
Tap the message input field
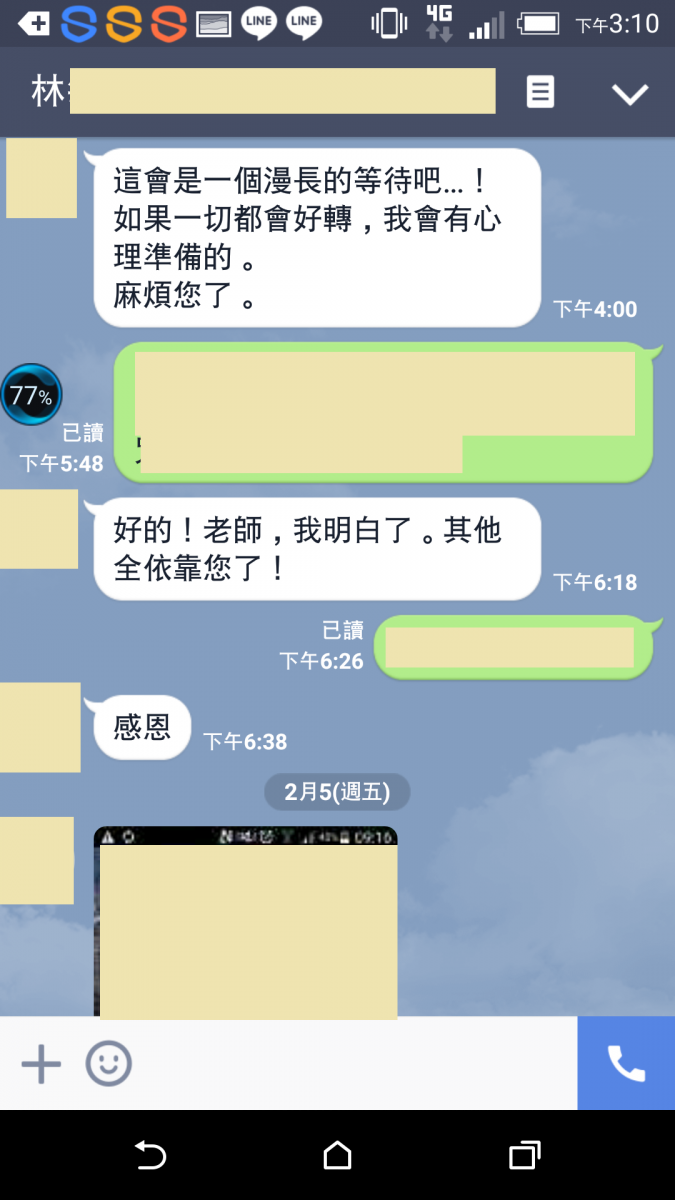[350, 1064]
